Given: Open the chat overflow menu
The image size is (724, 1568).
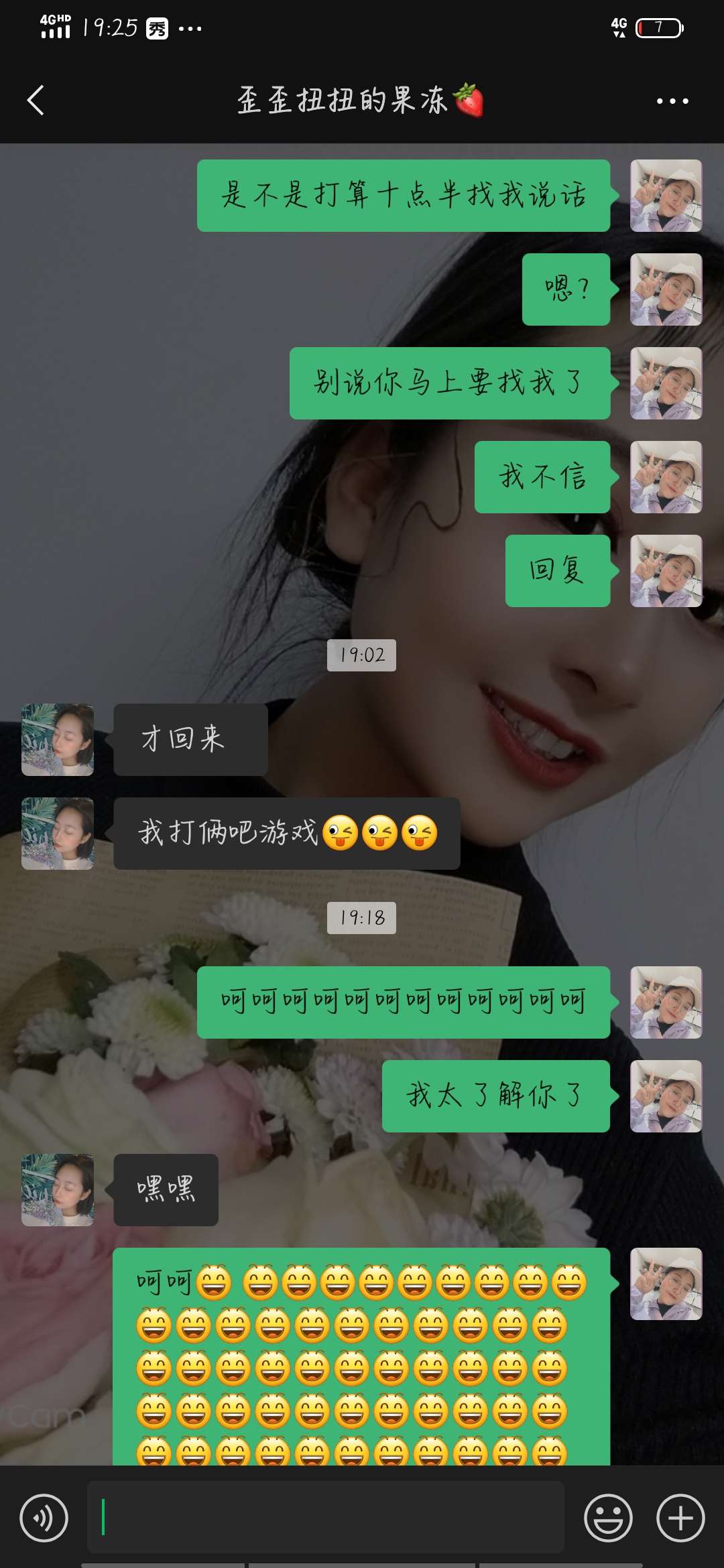Looking at the screenshot, I should click(672, 101).
